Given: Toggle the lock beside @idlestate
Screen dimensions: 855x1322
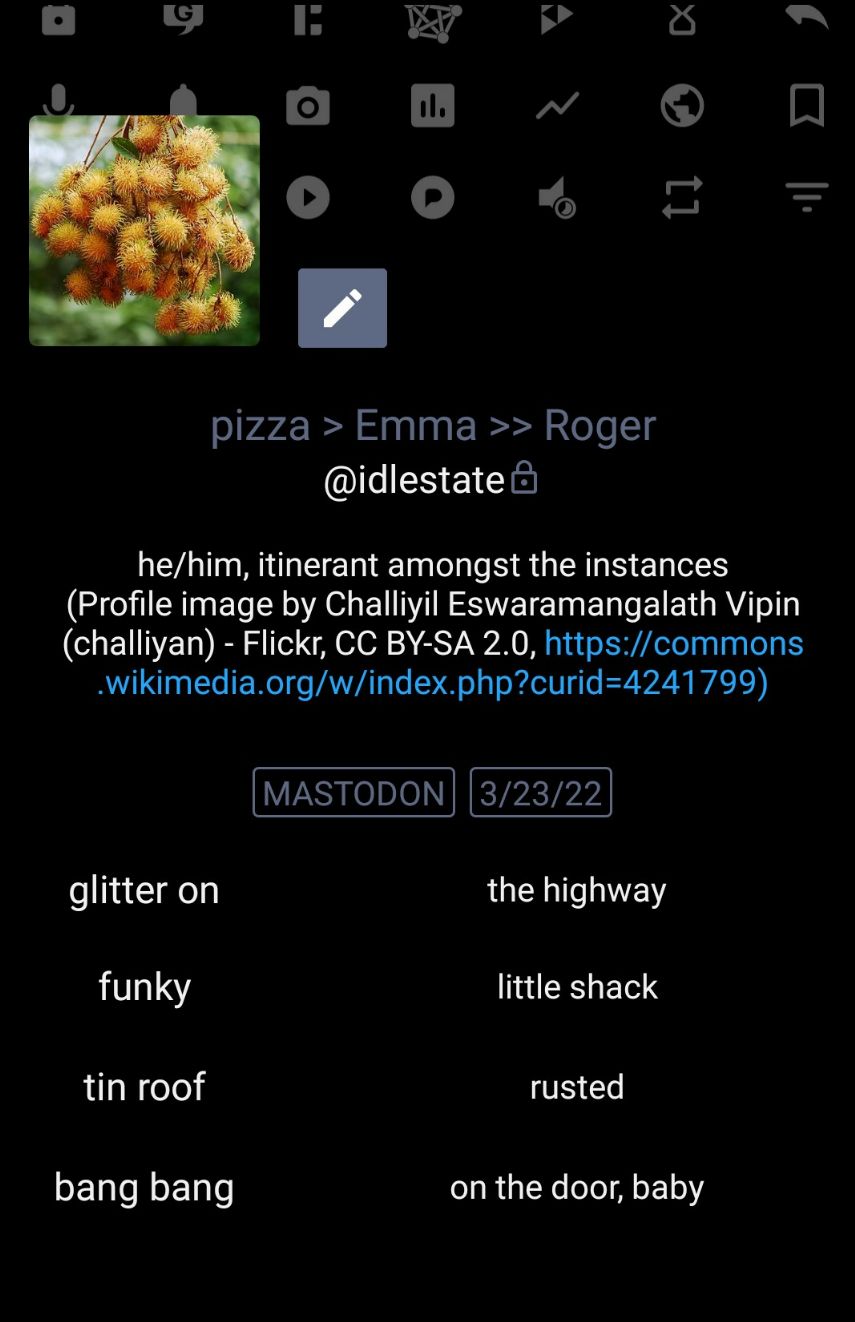Looking at the screenshot, I should 525,479.
